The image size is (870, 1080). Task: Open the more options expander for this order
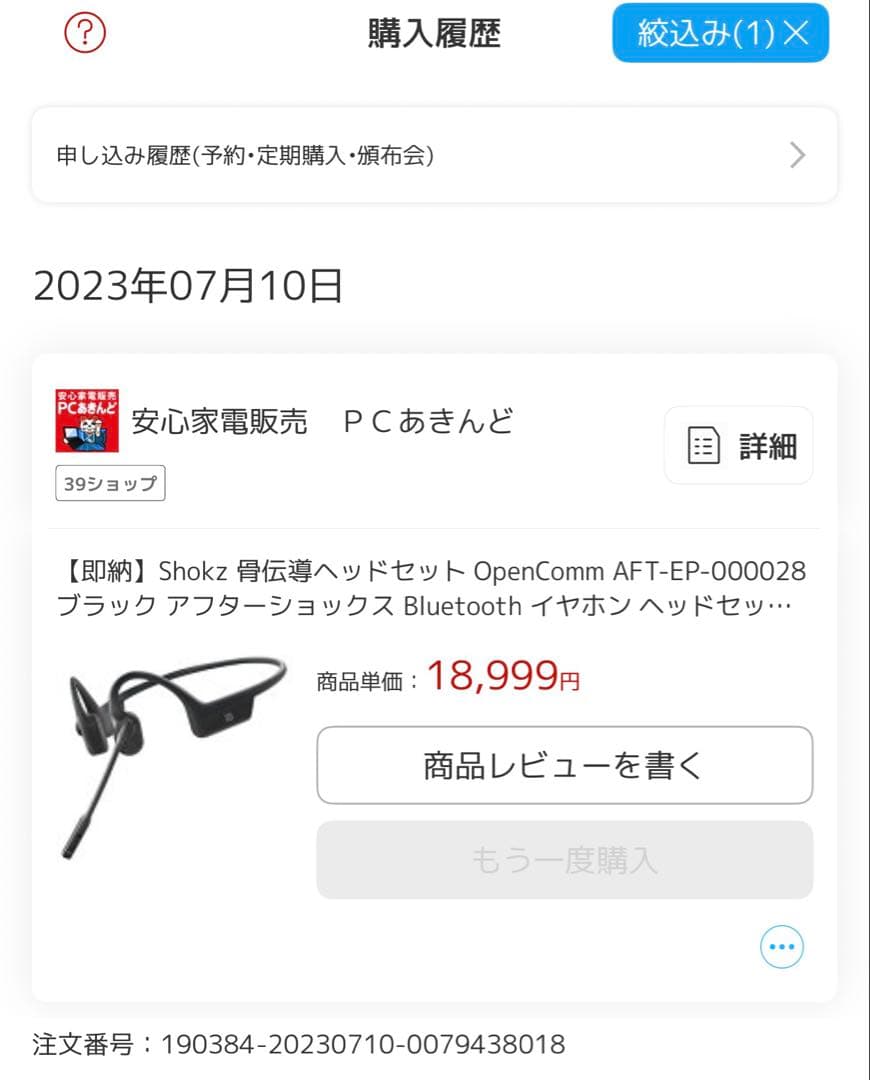tap(782, 946)
